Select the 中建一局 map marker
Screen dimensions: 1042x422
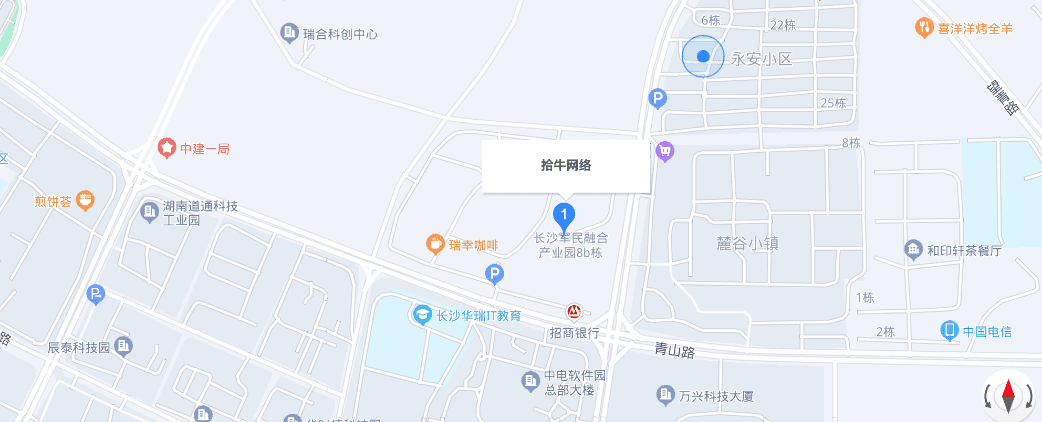(166, 149)
